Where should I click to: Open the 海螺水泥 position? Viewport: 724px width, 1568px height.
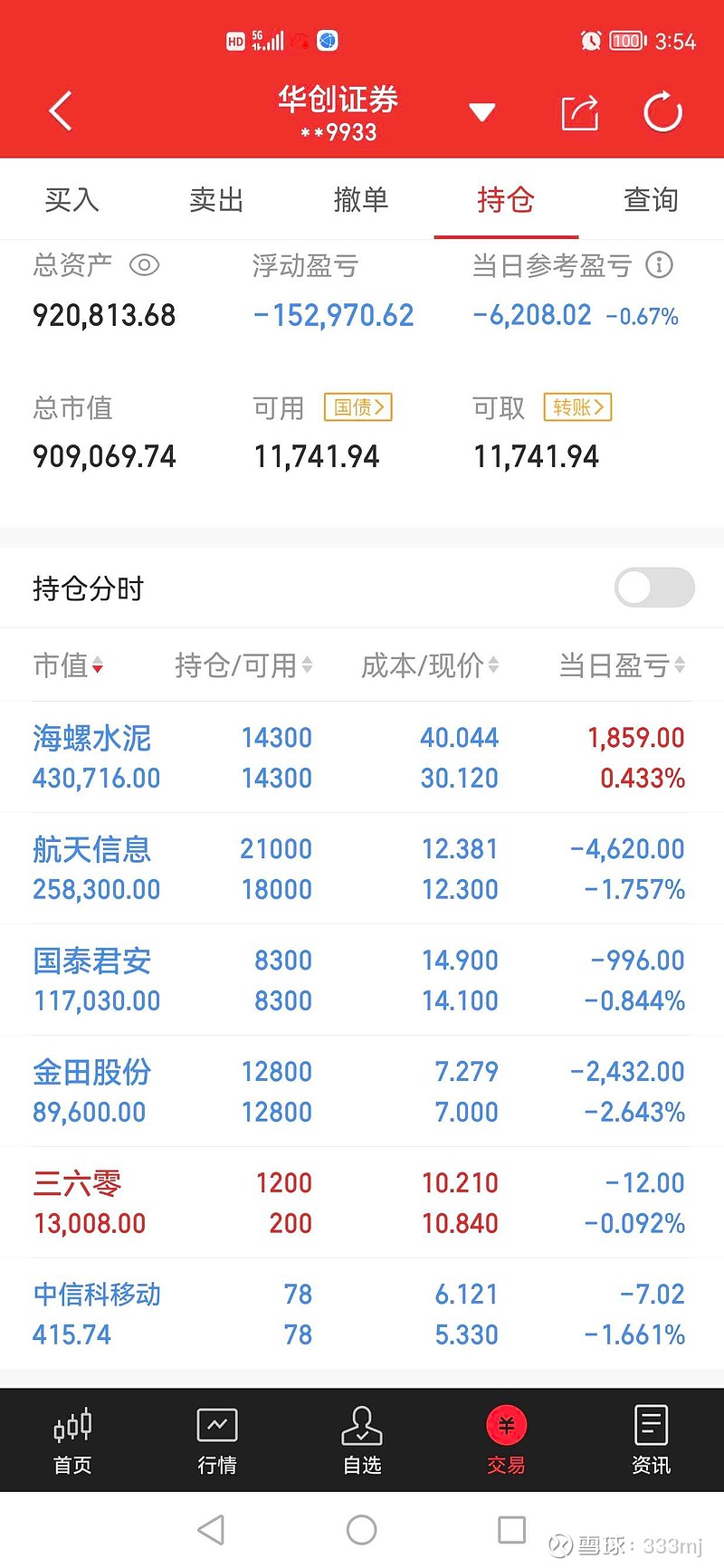click(x=362, y=758)
